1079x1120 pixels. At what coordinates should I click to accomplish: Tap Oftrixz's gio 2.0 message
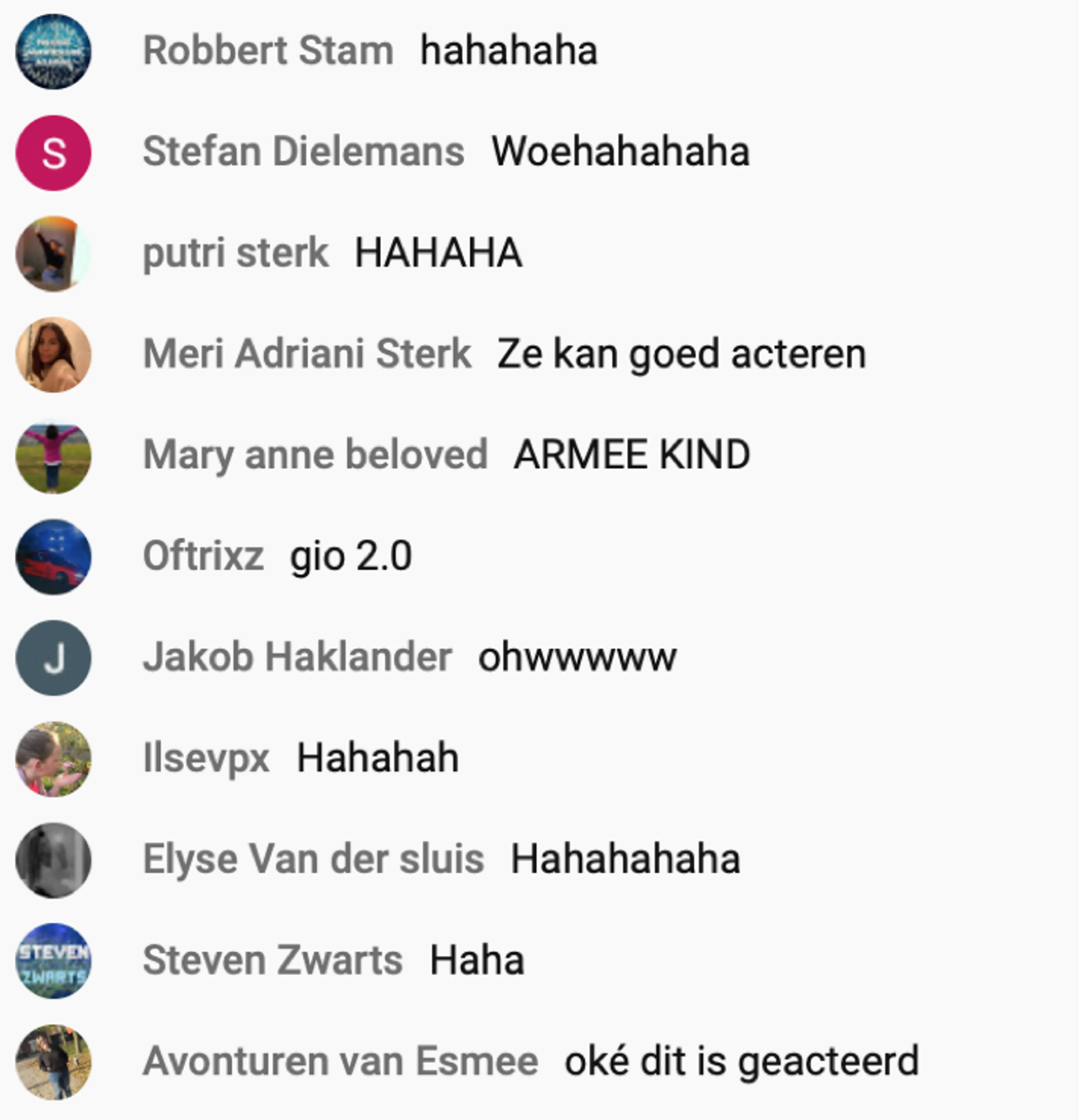[x=351, y=557]
